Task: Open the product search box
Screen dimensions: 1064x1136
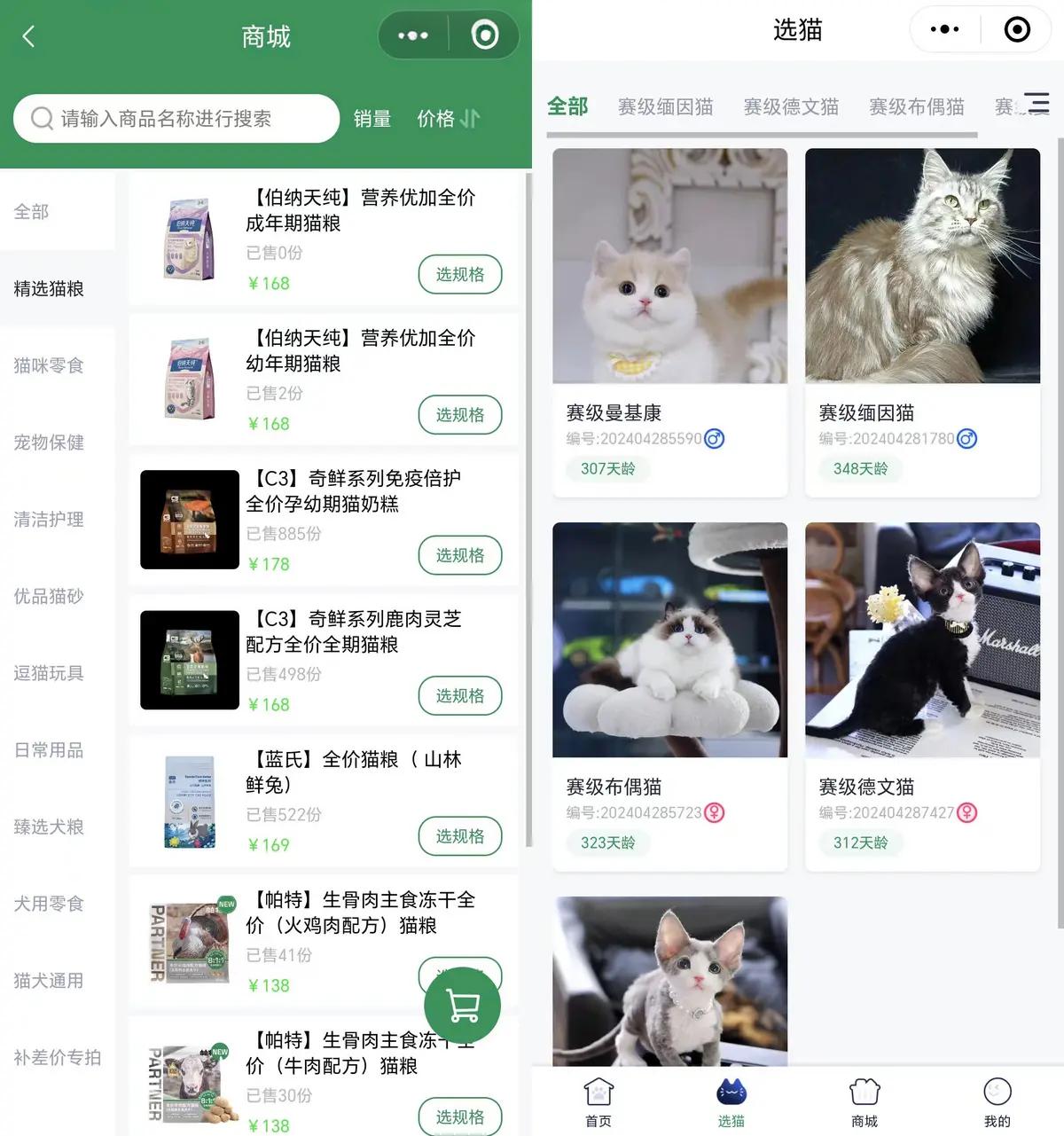Action: (176, 118)
